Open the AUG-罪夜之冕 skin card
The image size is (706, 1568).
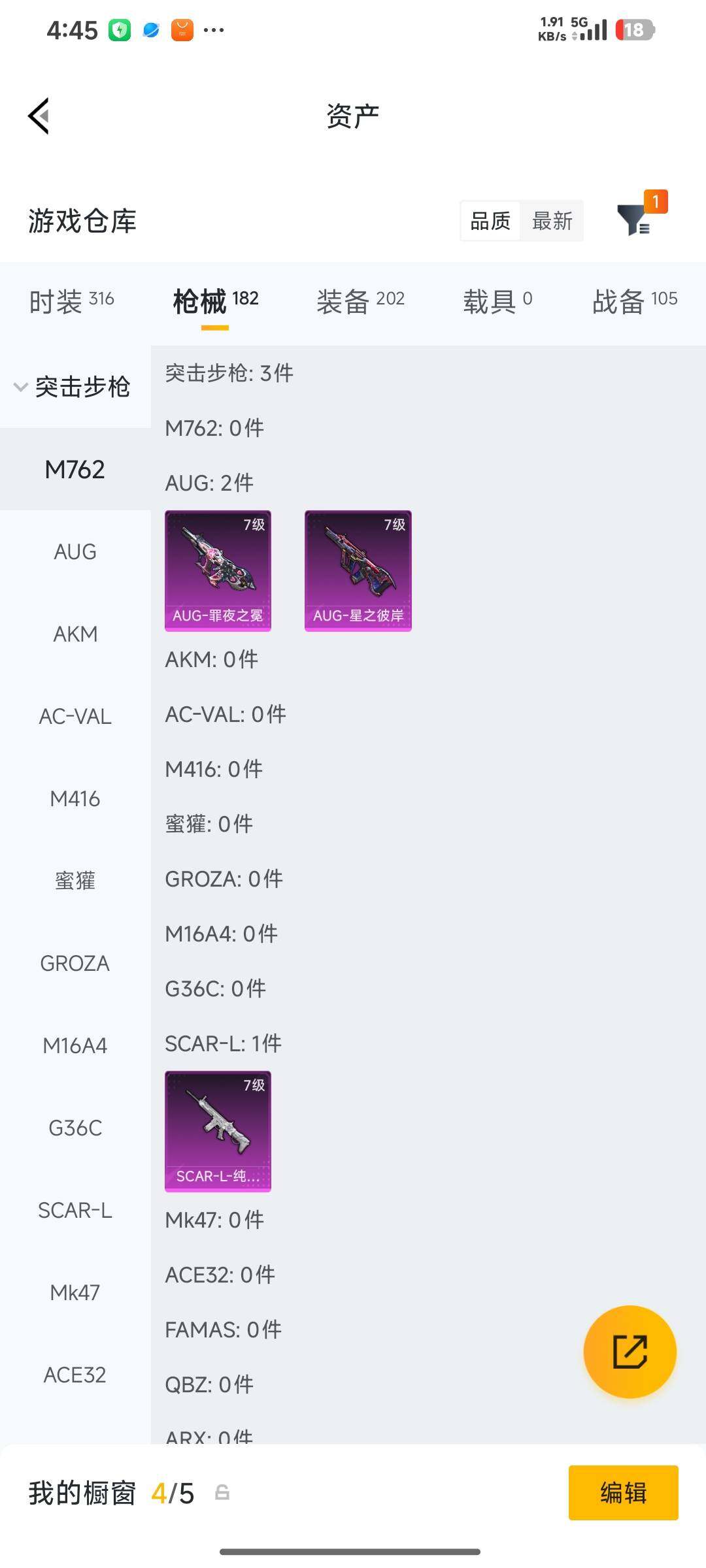click(x=218, y=570)
